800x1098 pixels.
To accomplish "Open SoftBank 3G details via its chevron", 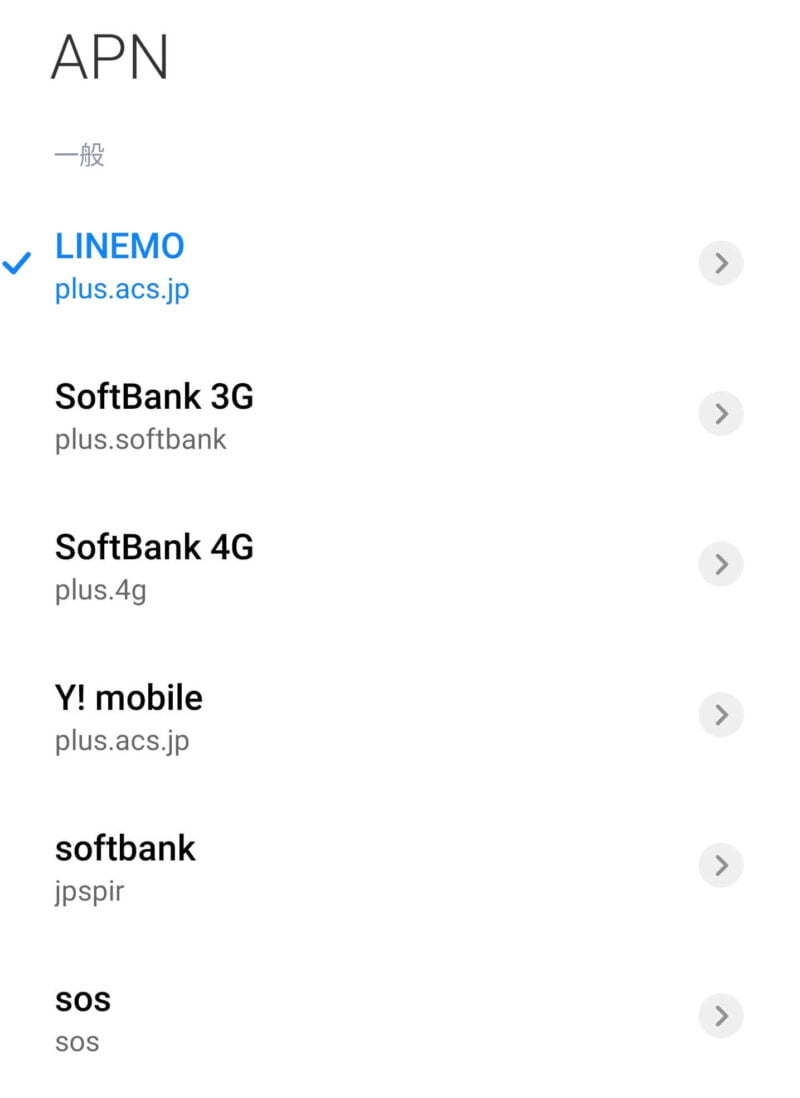I will (721, 413).
